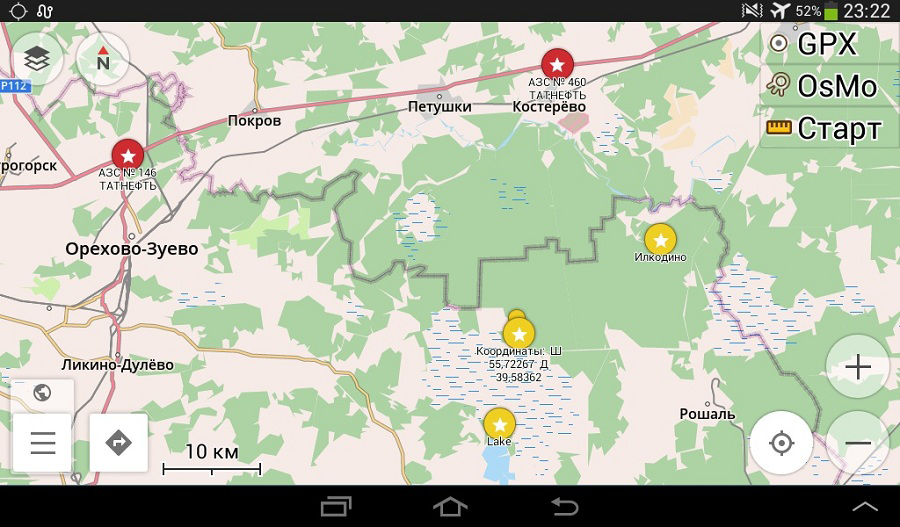Return to the home screen

click(x=450, y=507)
